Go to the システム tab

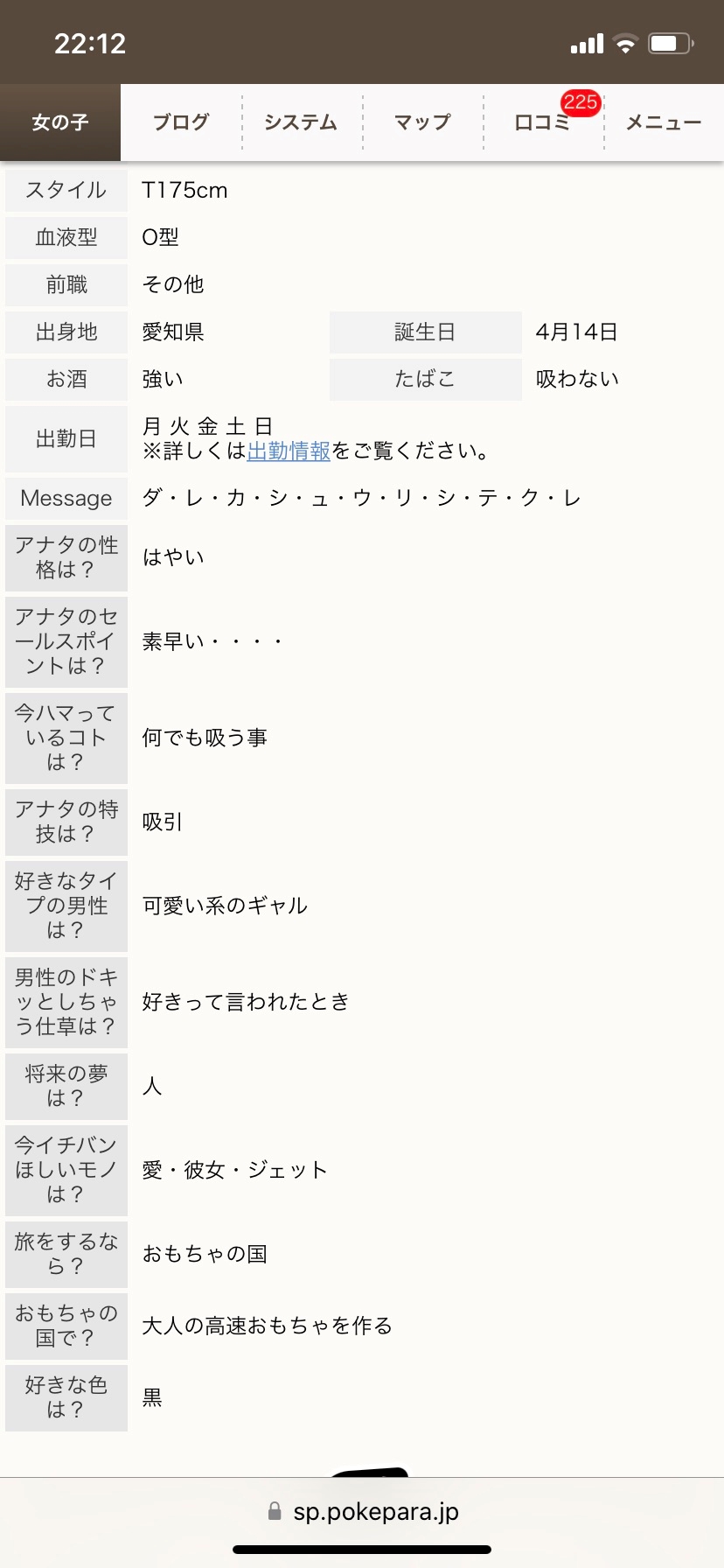[x=302, y=122]
